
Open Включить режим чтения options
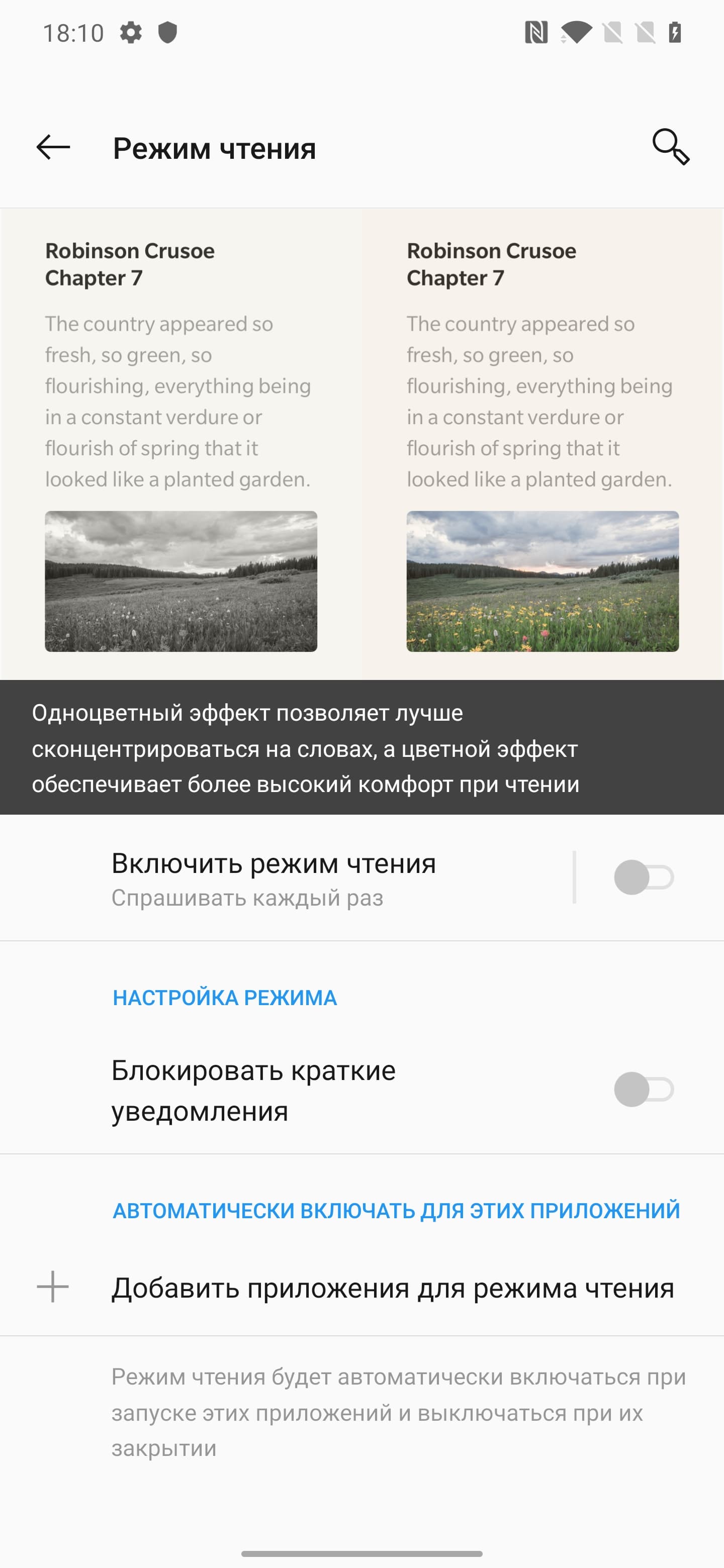click(274, 878)
